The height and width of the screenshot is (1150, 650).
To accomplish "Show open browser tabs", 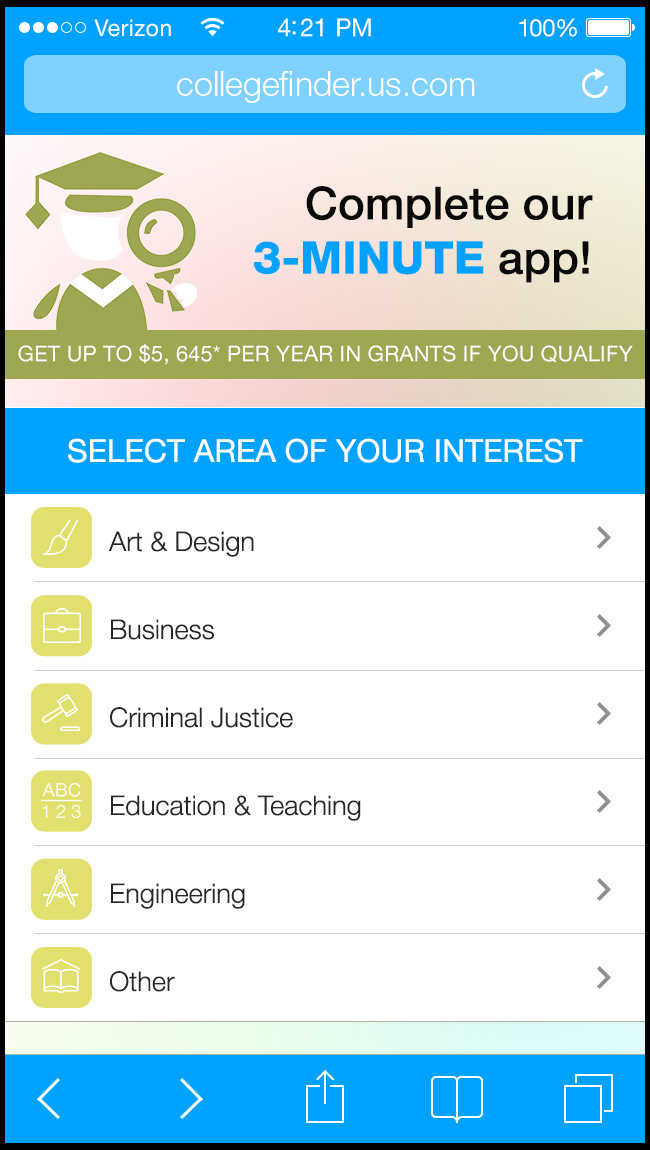I will click(x=588, y=1099).
